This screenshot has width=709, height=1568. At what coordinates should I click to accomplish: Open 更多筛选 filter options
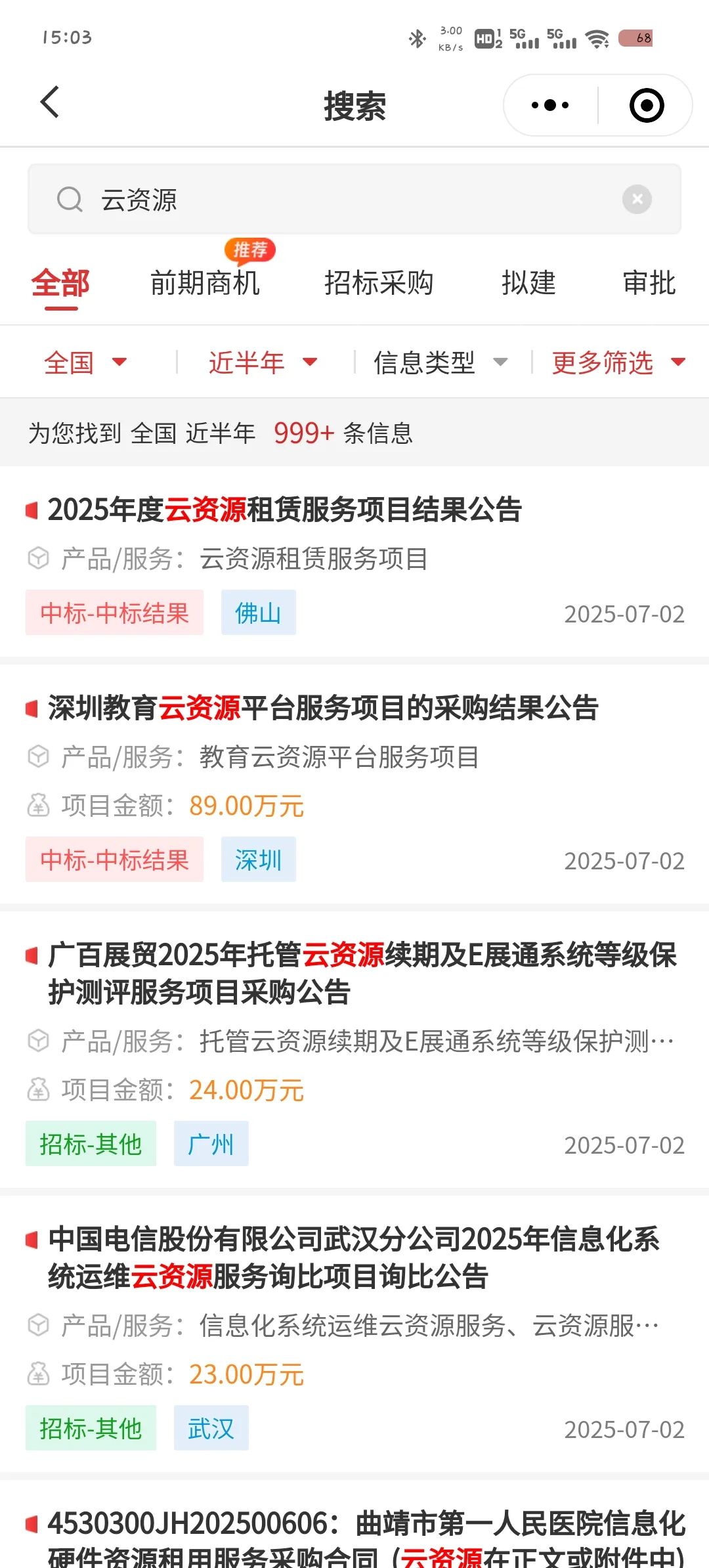pyautogui.click(x=618, y=362)
